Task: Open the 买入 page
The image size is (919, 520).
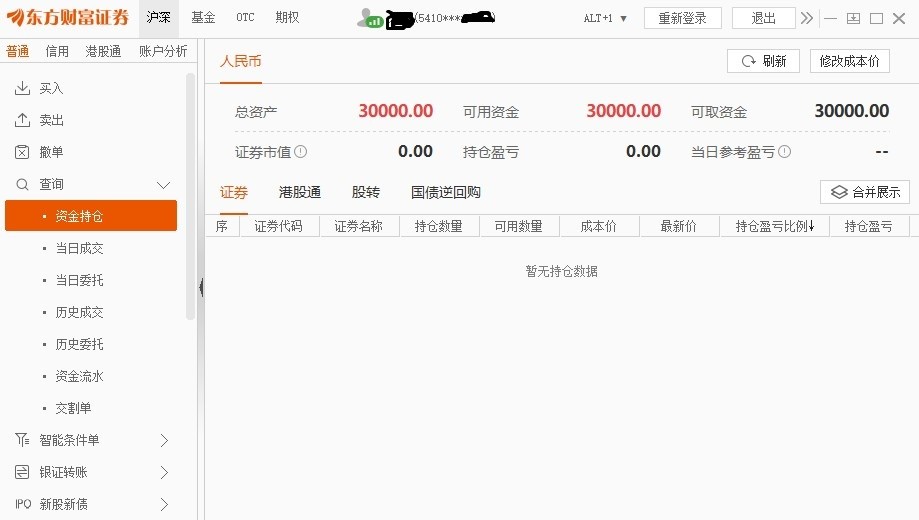Action: (x=51, y=88)
